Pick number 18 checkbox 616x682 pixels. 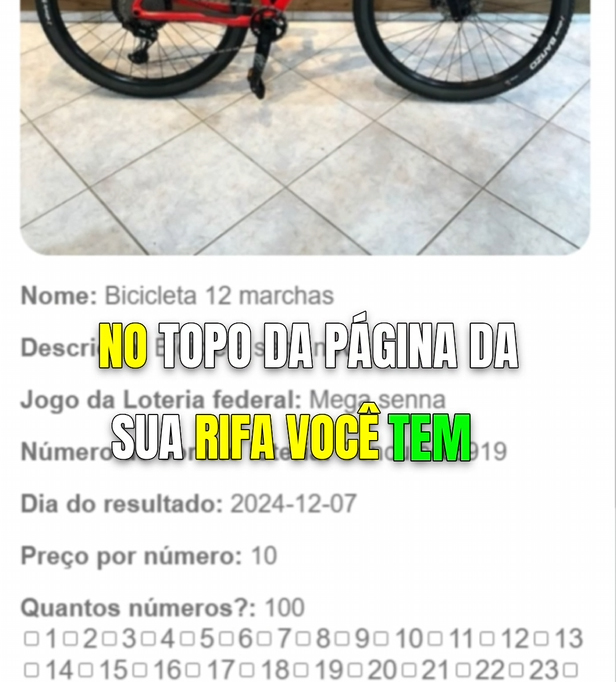pos(248,669)
